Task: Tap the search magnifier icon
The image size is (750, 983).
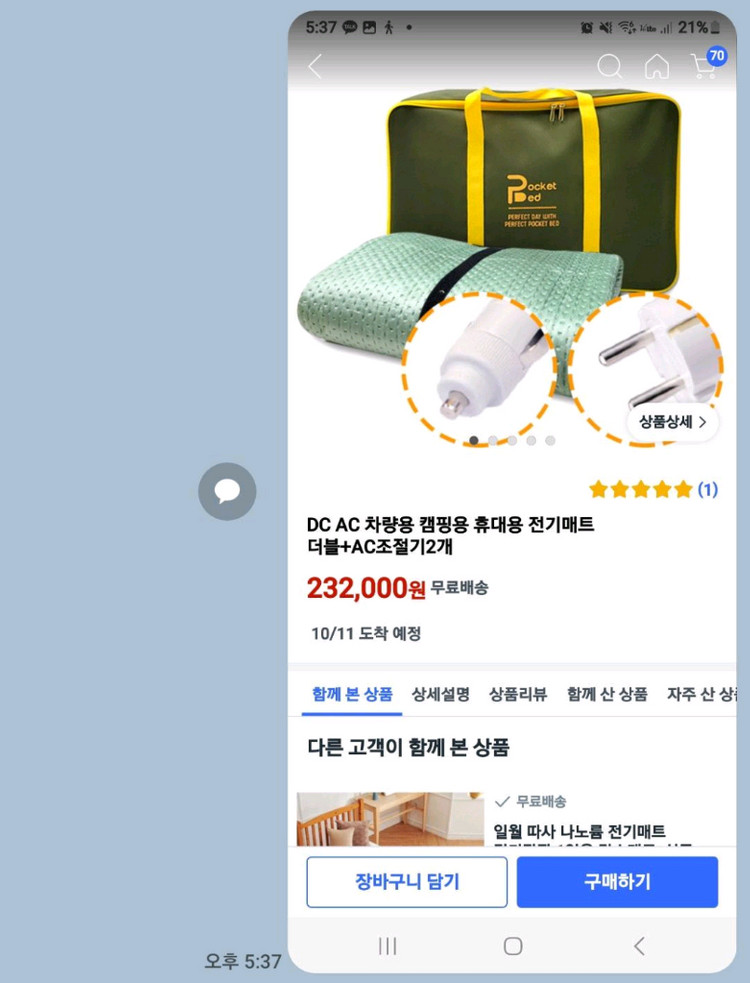Action: point(611,66)
